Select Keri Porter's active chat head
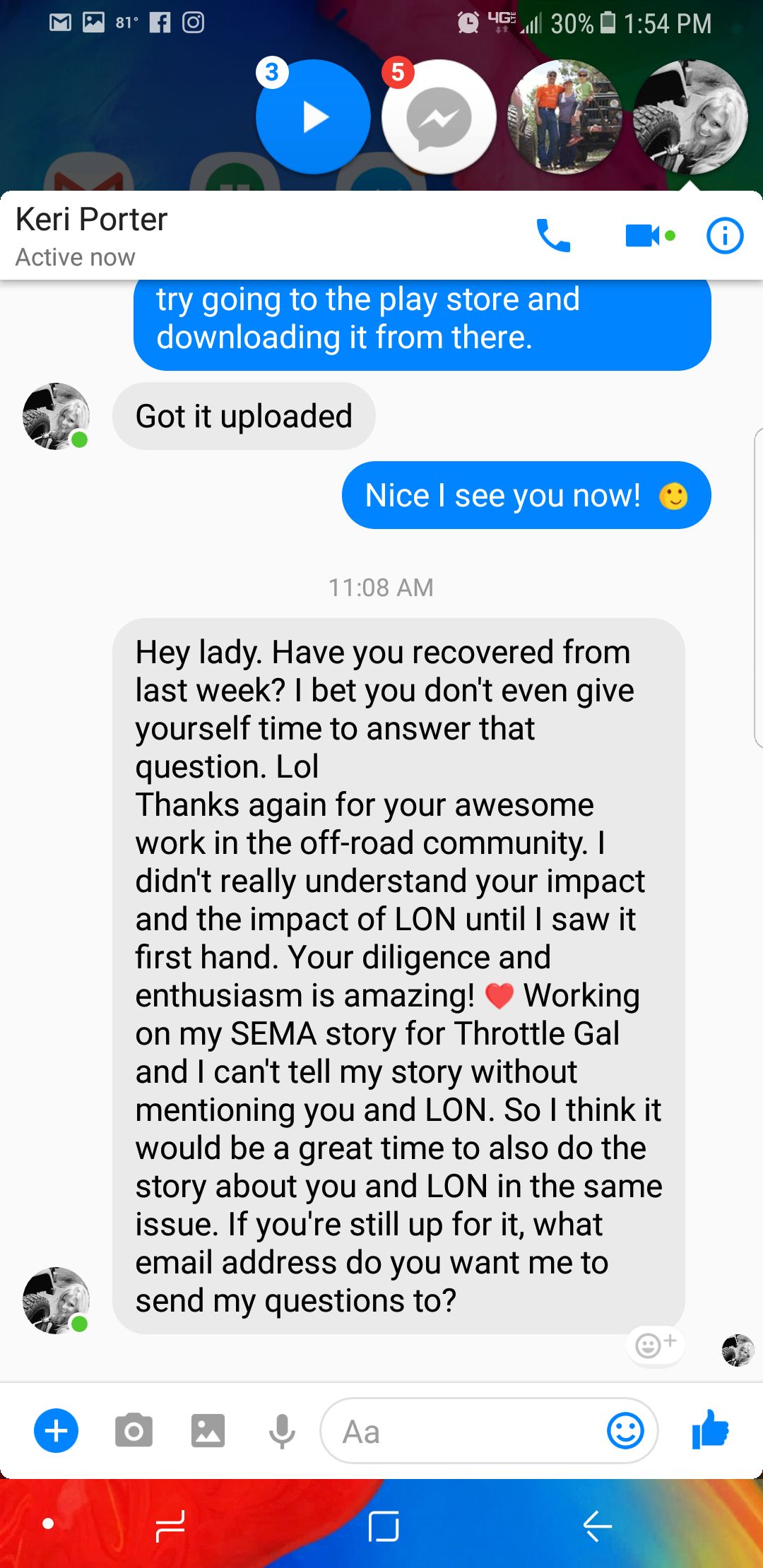This screenshot has width=763, height=1568. (x=690, y=117)
